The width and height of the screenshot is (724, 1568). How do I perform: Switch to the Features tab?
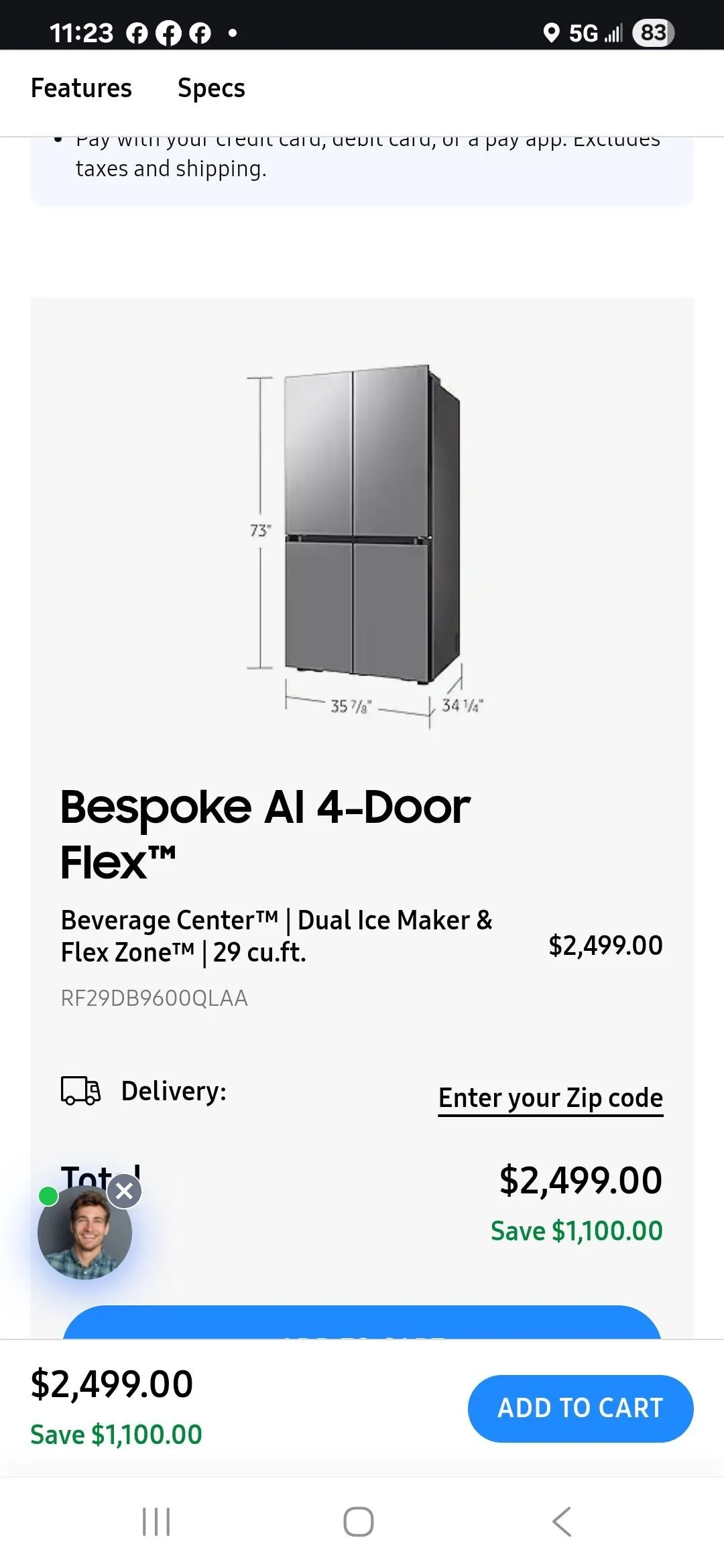point(81,88)
